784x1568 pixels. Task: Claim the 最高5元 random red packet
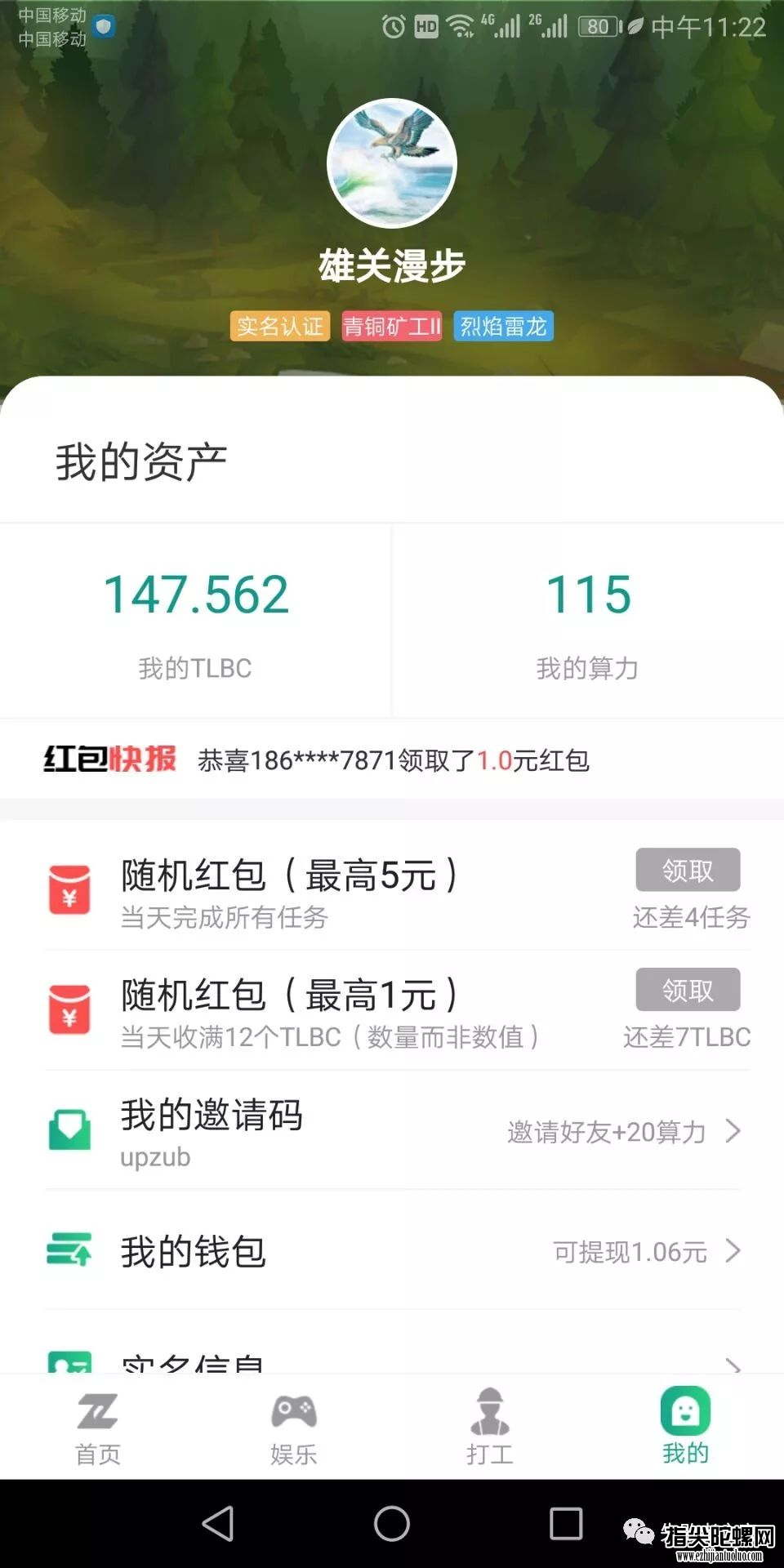pyautogui.click(x=688, y=871)
